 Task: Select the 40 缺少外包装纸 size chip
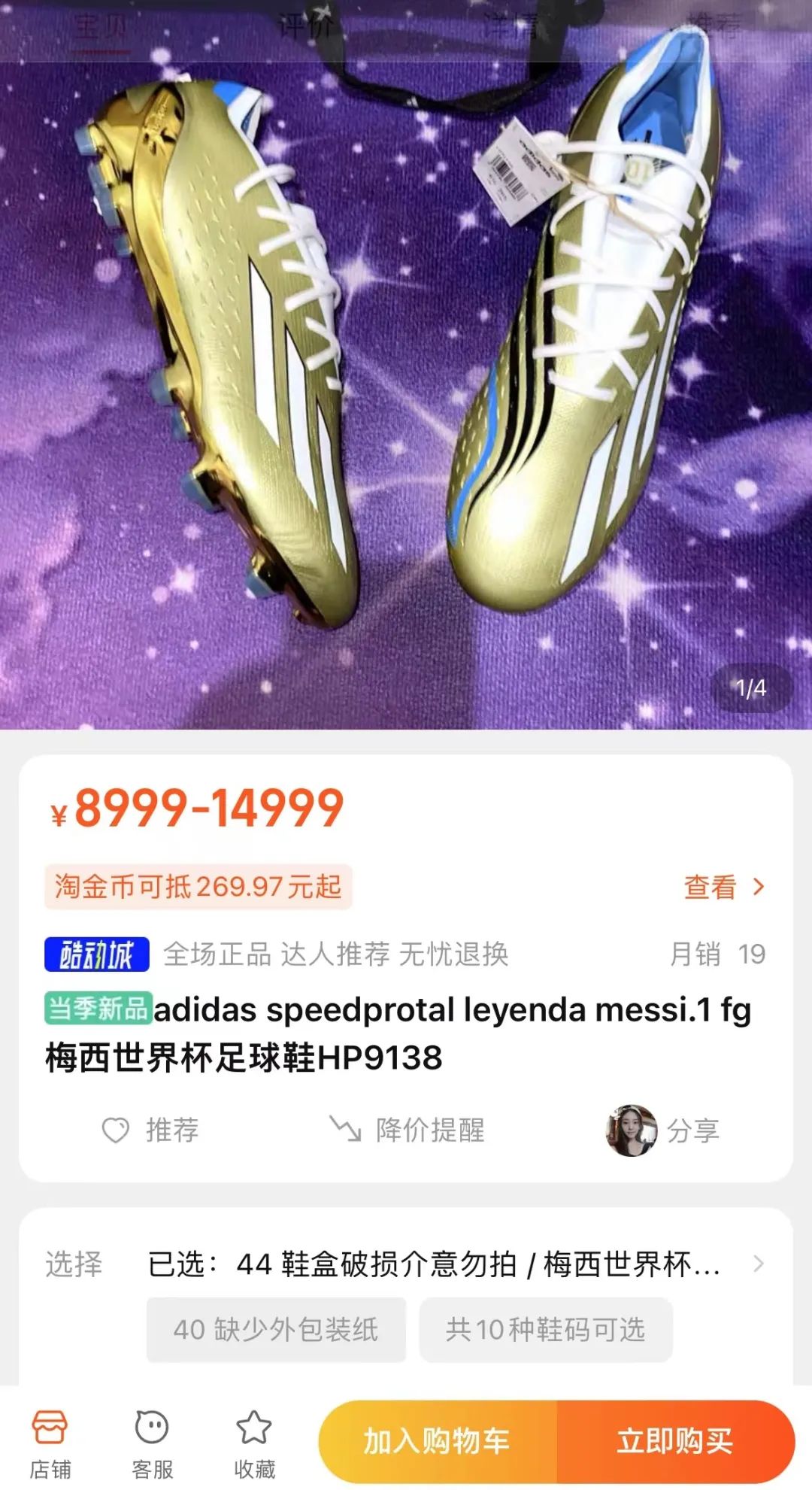277,1328
